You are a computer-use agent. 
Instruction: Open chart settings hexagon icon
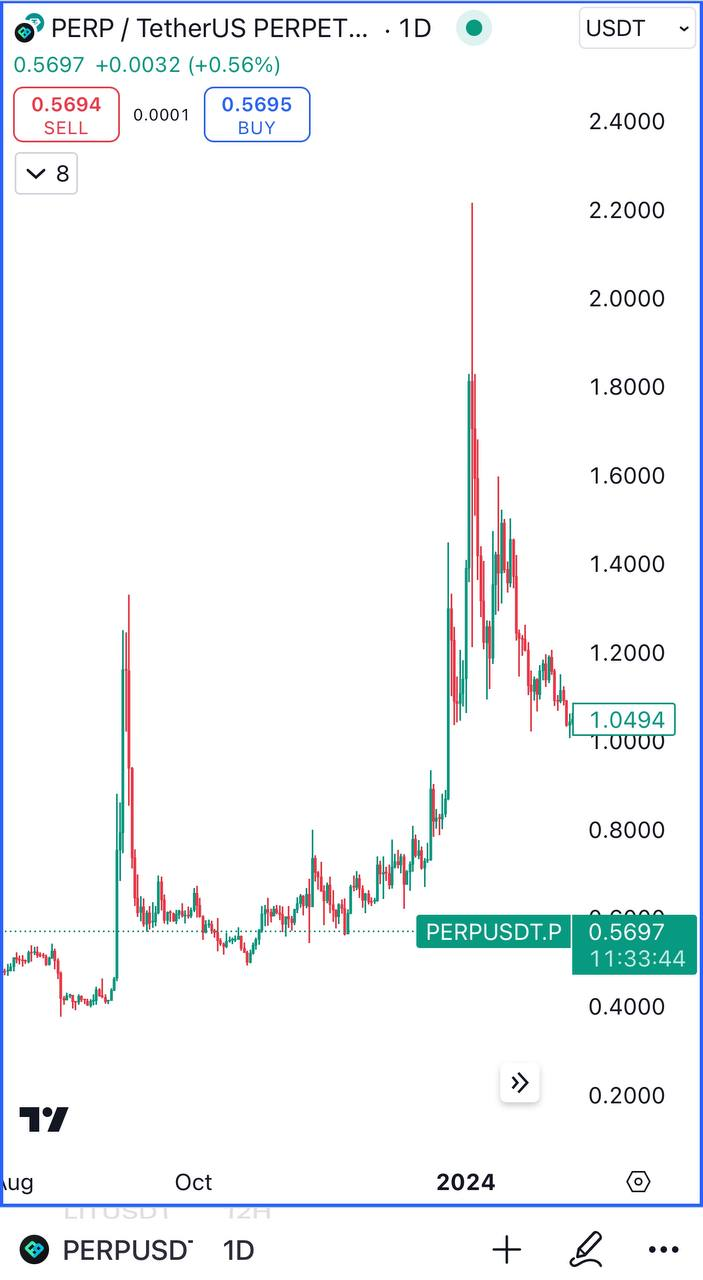tap(638, 1182)
